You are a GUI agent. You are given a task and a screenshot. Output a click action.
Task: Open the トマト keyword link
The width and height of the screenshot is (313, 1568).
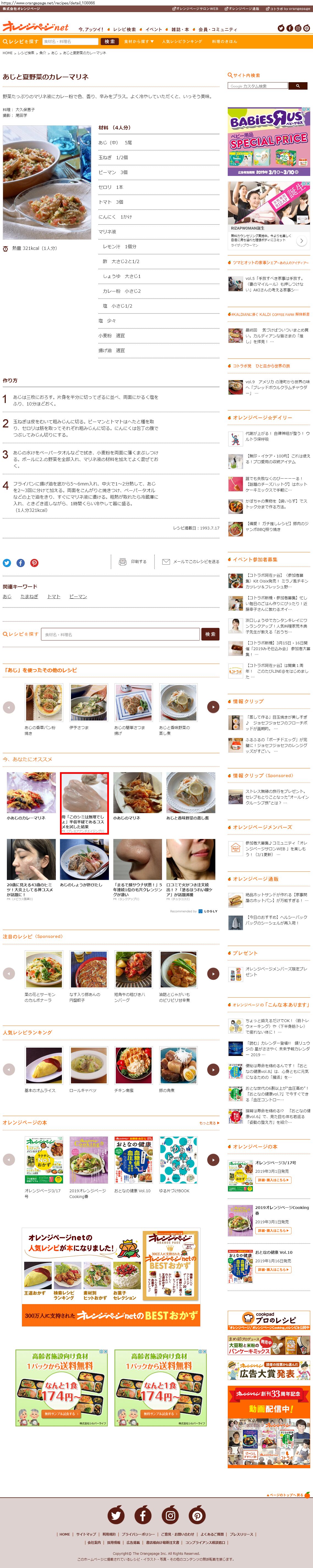(x=54, y=597)
